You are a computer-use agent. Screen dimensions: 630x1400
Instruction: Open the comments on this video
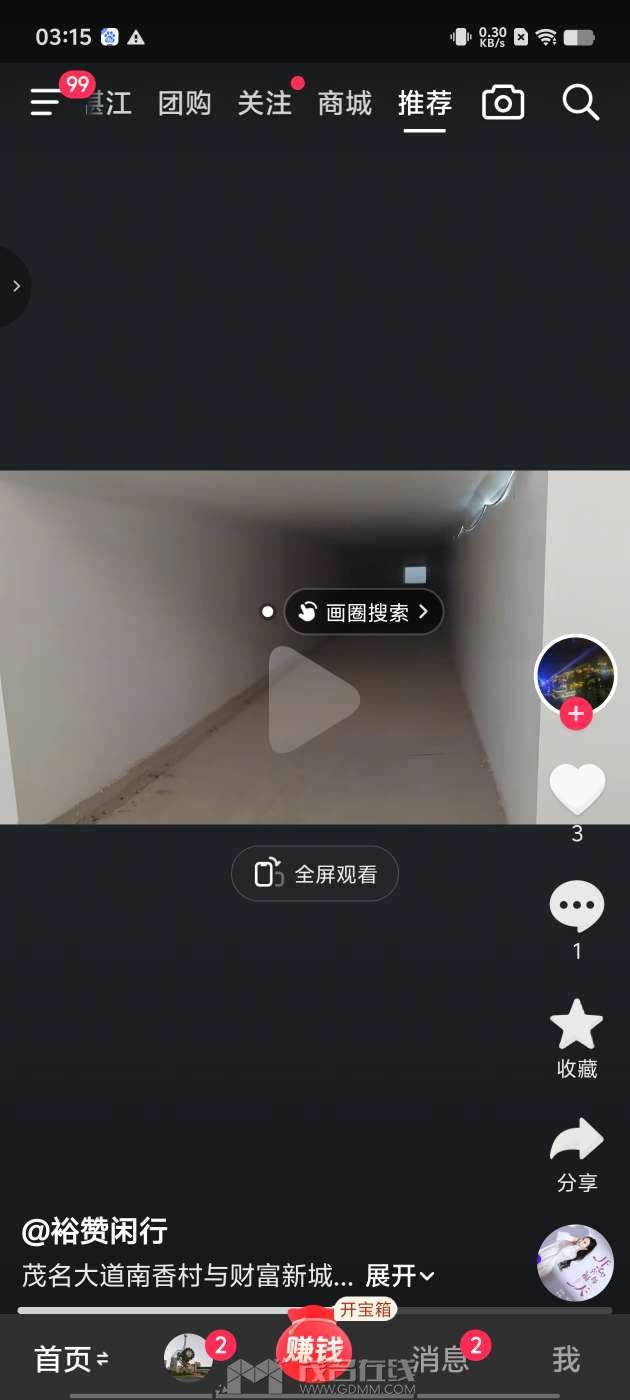pyautogui.click(x=577, y=907)
